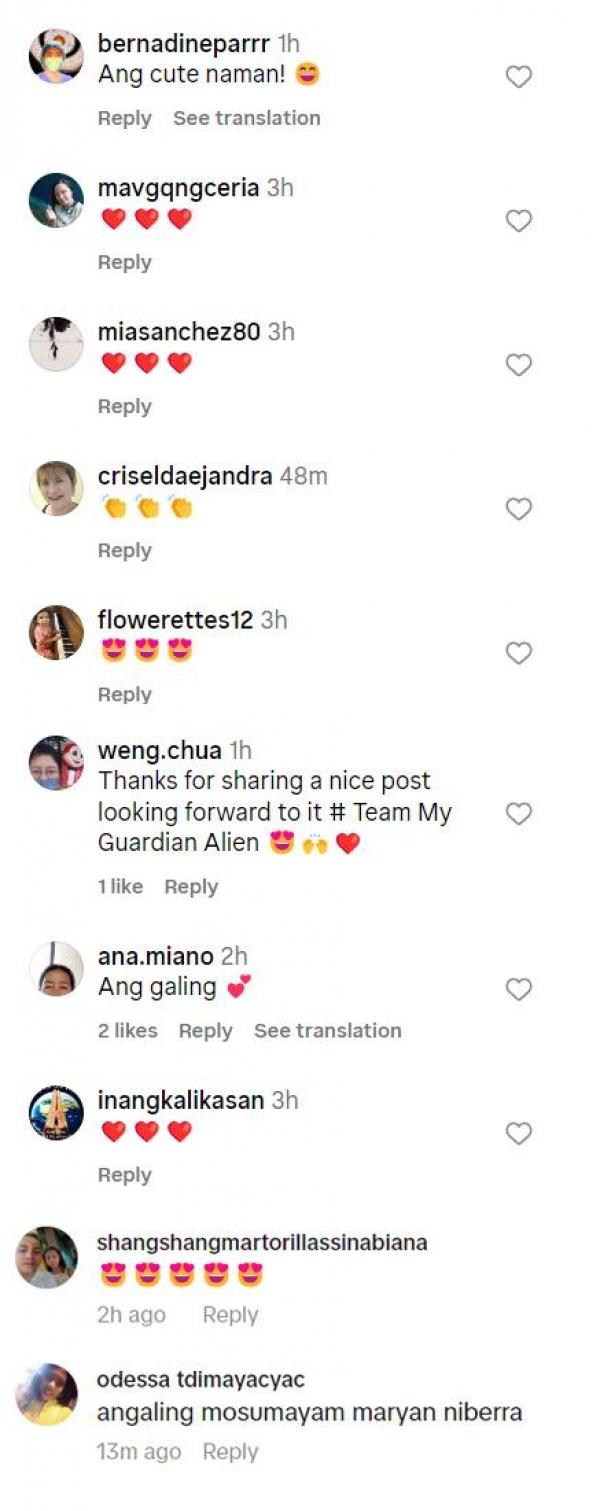Reply to weng.chua's comment
This screenshot has width=600, height=1511.
click(x=191, y=886)
